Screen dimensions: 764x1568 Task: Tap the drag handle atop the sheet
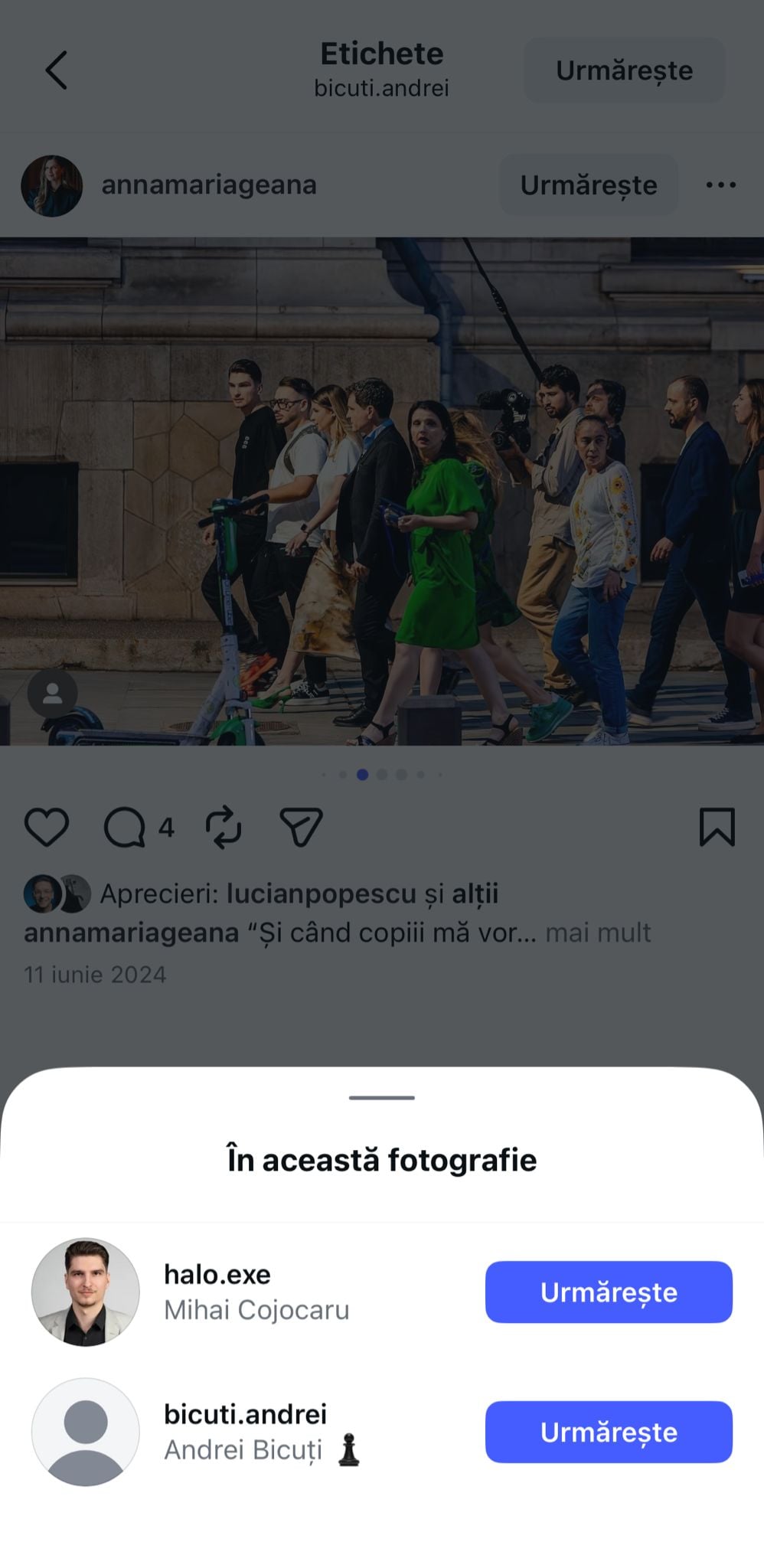[x=381, y=1097]
